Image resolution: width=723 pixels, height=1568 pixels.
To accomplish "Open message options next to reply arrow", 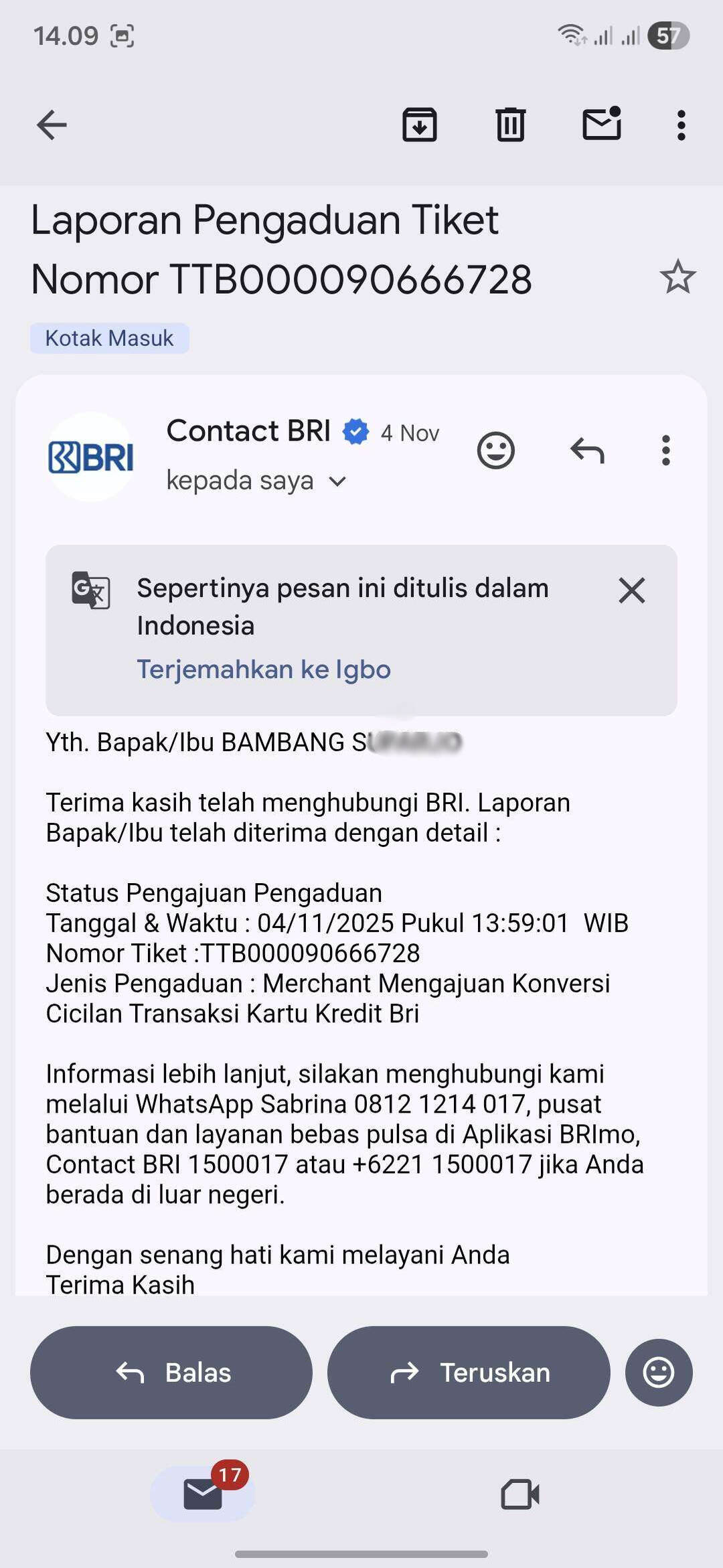I will [665, 451].
